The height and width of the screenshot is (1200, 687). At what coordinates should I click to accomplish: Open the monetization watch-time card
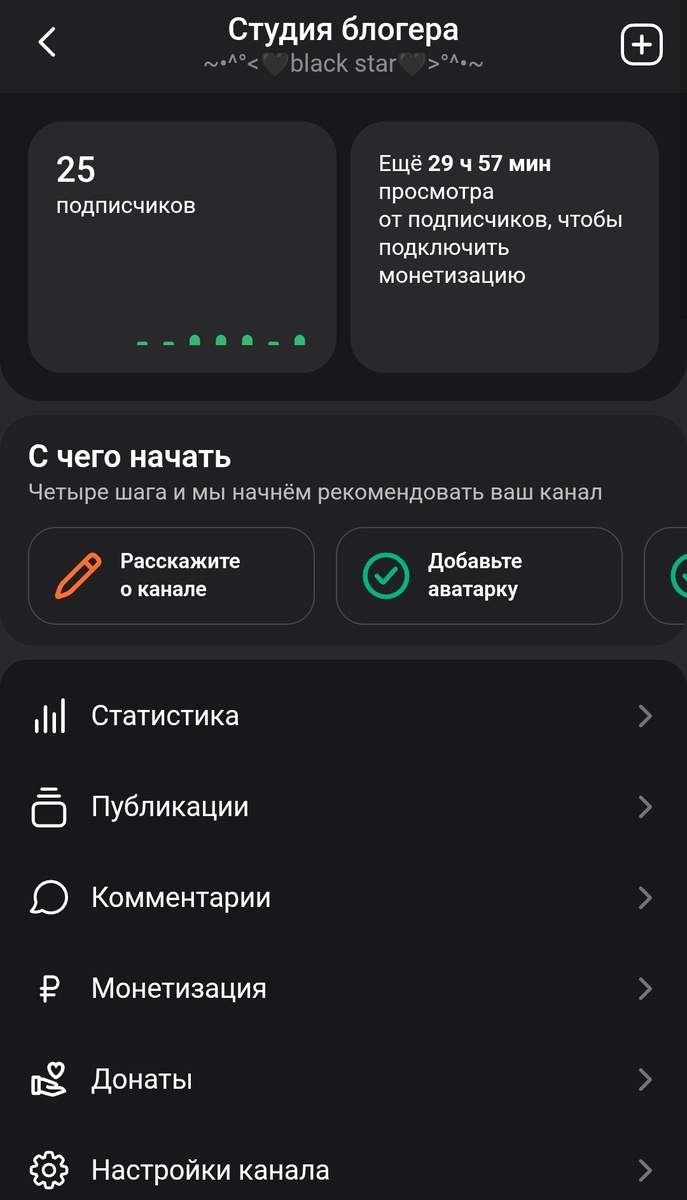504,247
